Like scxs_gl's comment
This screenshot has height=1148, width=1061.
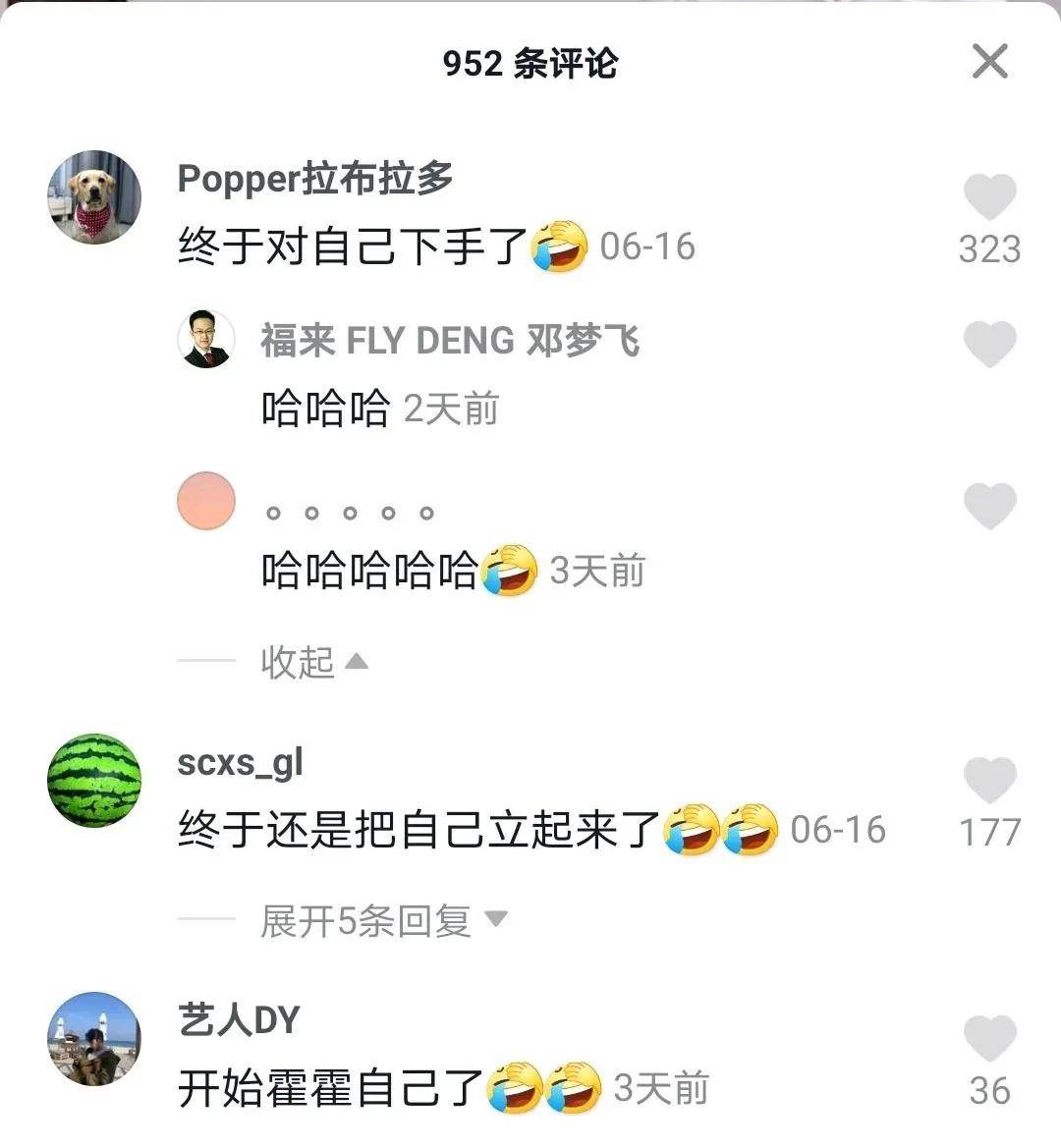[989, 781]
